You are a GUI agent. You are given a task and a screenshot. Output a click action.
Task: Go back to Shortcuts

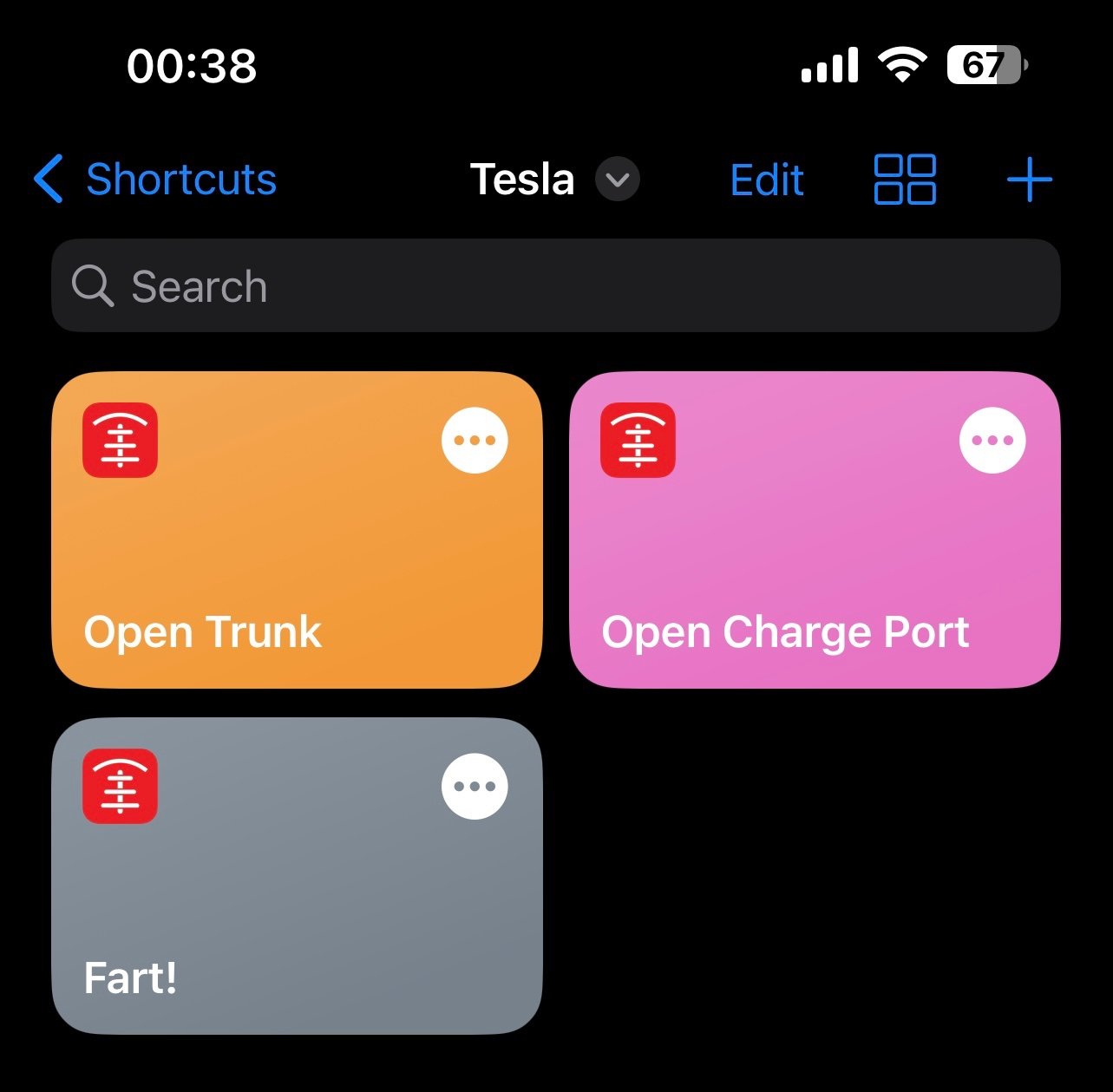coord(156,180)
